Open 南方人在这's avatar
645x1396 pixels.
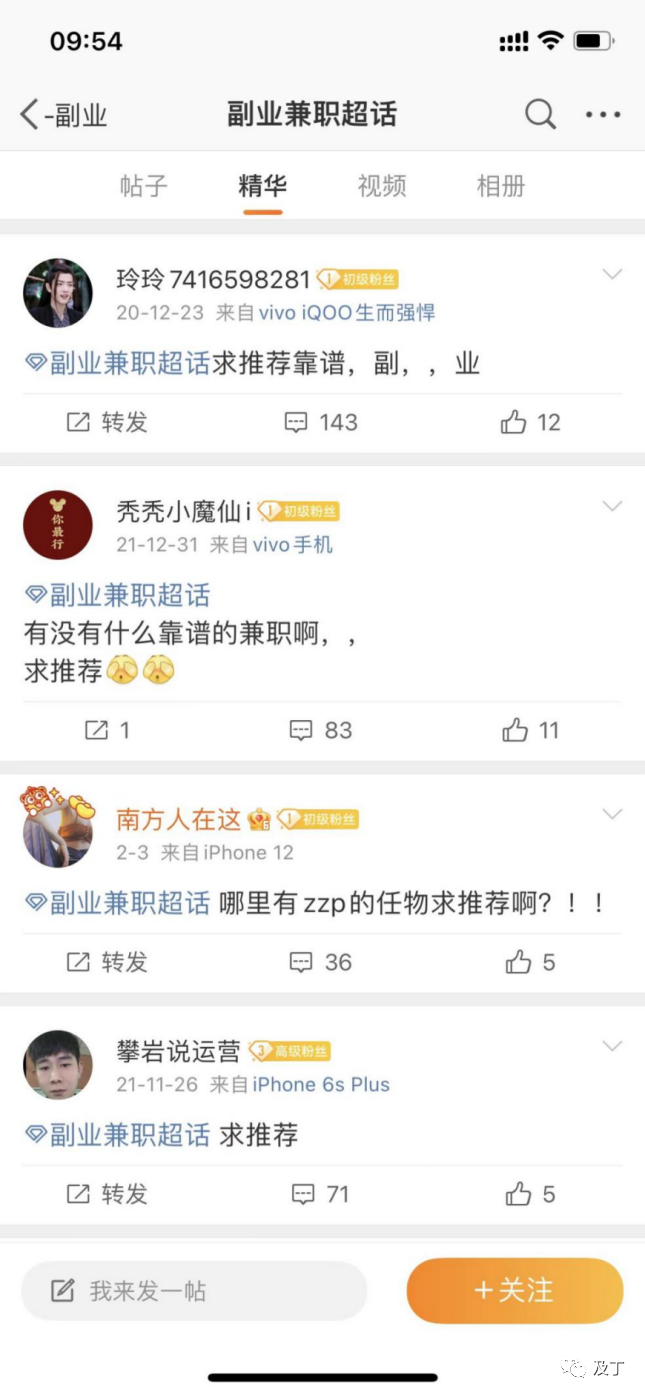(x=57, y=832)
